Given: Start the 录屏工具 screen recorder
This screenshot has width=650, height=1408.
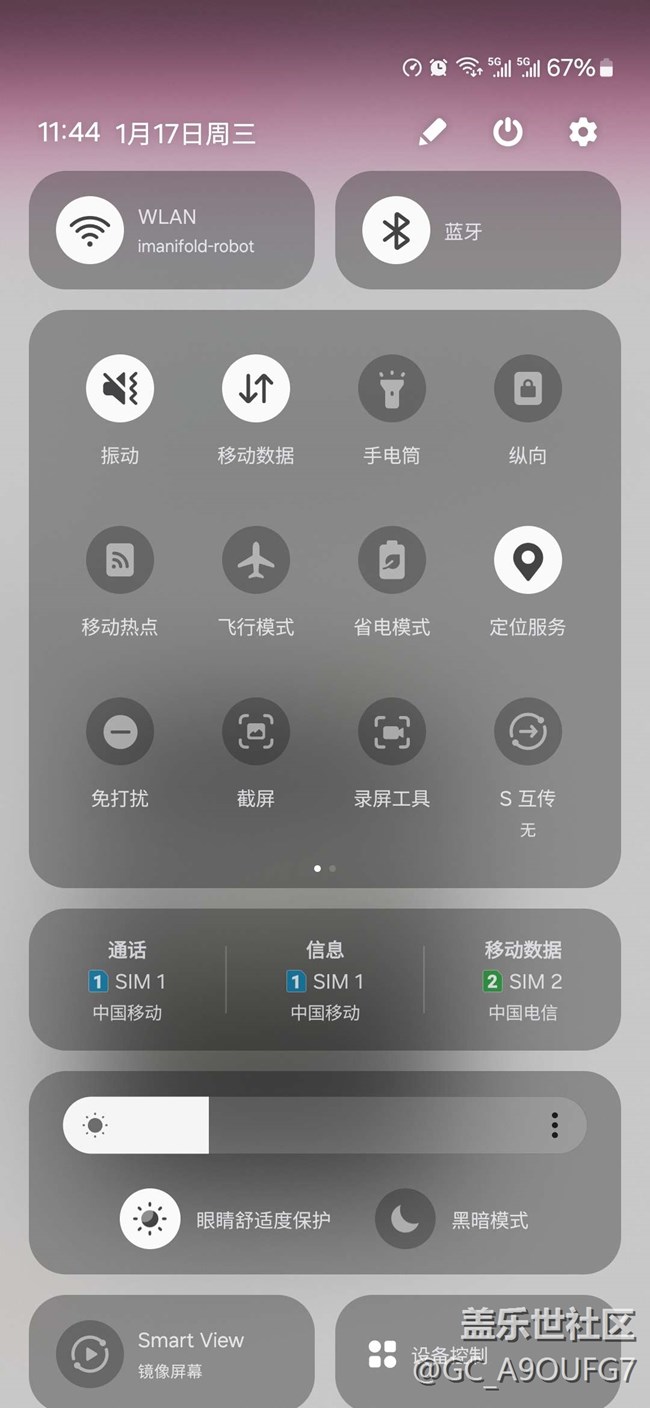Looking at the screenshot, I should tap(392, 732).
